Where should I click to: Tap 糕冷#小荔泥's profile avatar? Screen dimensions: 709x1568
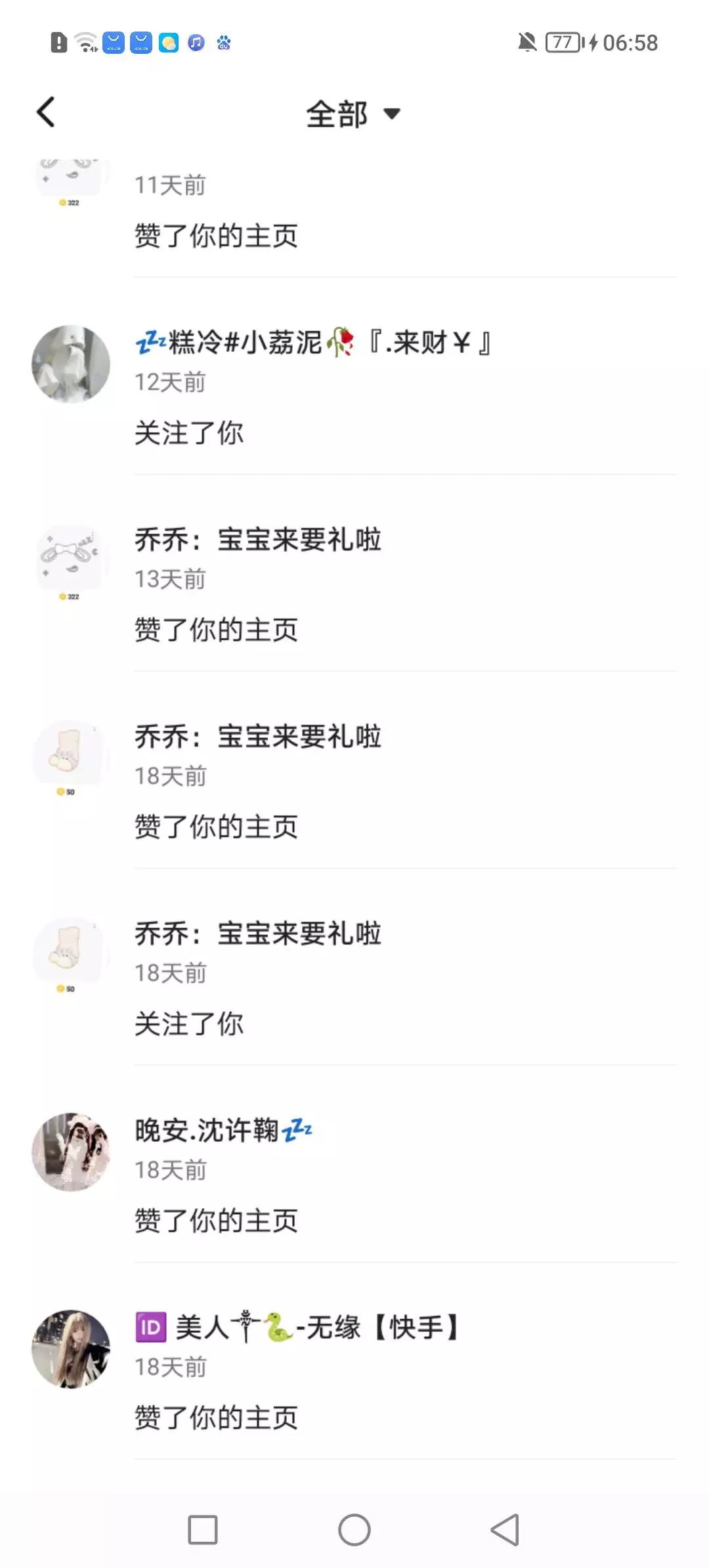pos(71,364)
